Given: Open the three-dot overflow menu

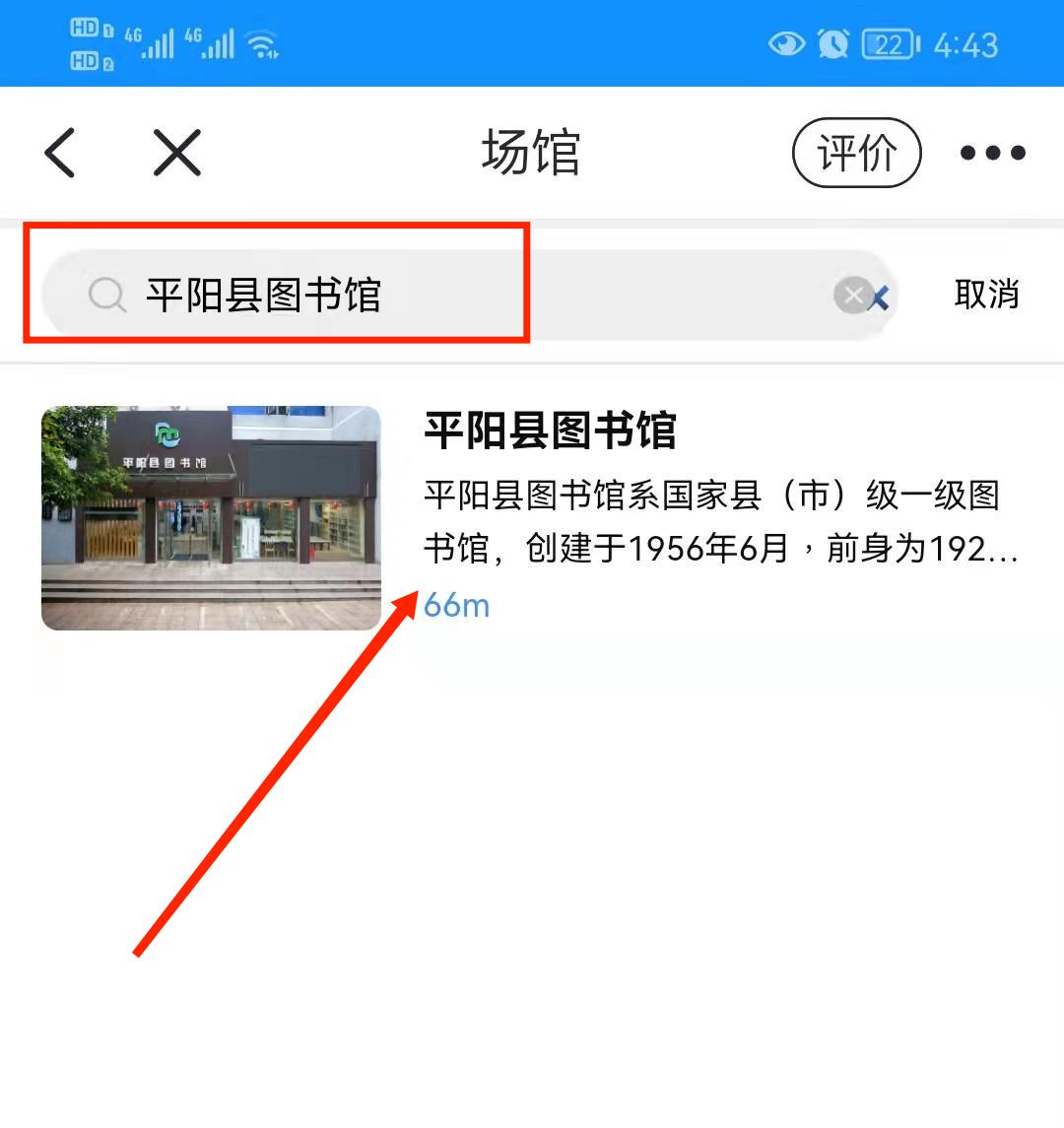Looking at the screenshot, I should (x=993, y=153).
